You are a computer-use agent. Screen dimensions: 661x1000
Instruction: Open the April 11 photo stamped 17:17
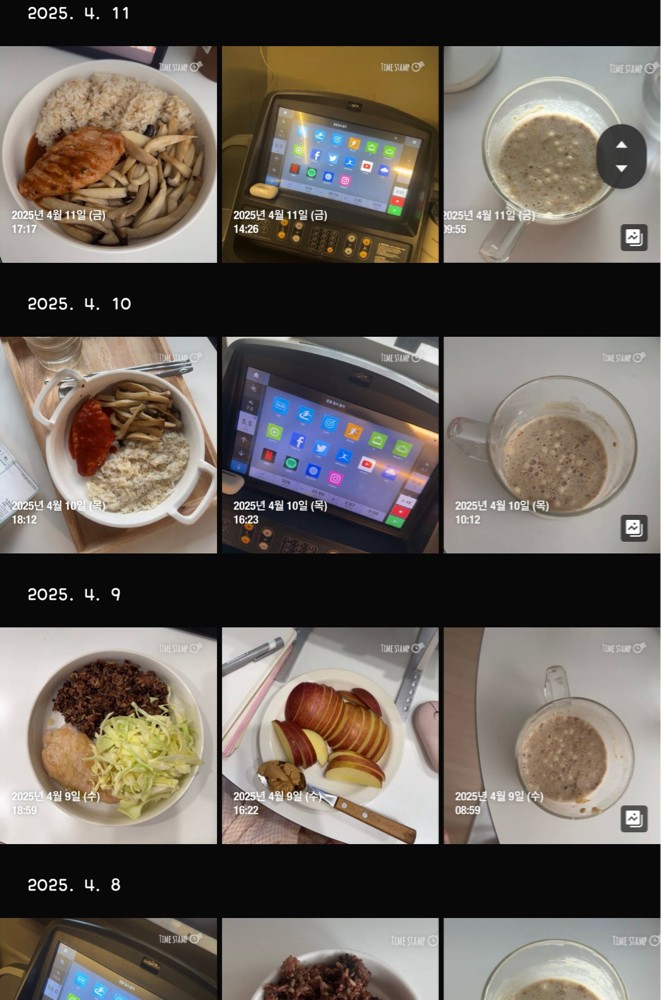tap(108, 154)
